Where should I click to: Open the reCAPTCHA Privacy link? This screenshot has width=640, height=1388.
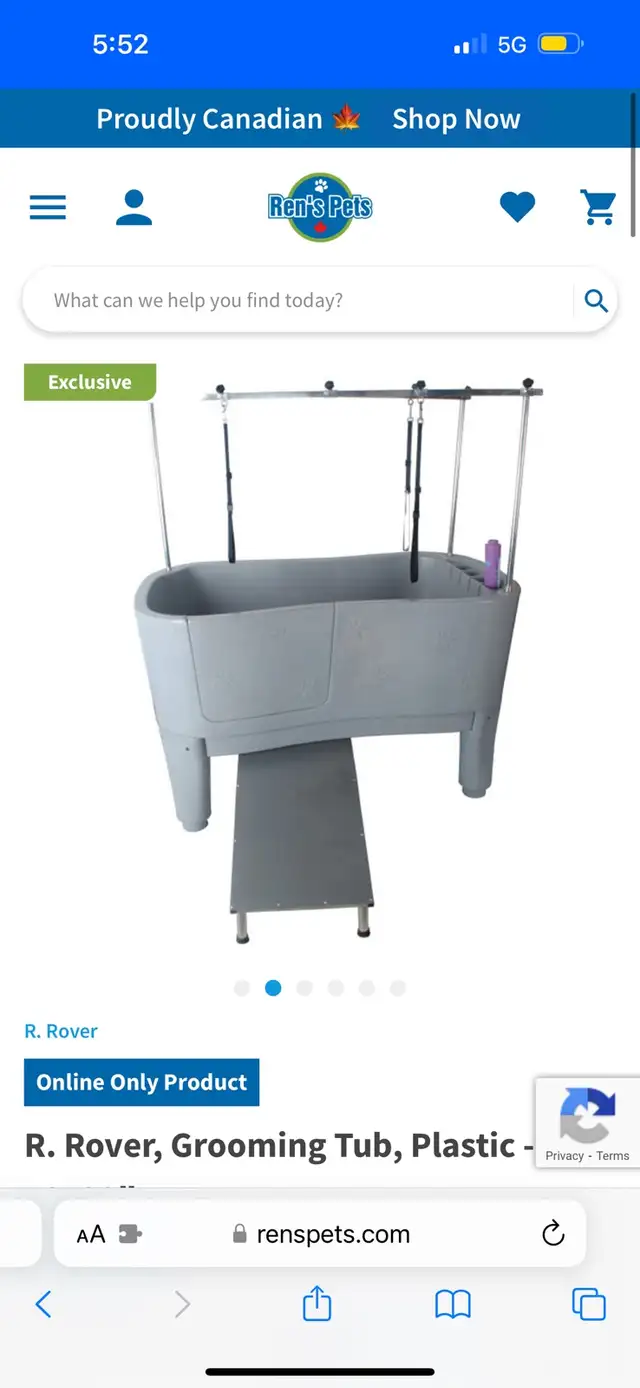tap(564, 1155)
